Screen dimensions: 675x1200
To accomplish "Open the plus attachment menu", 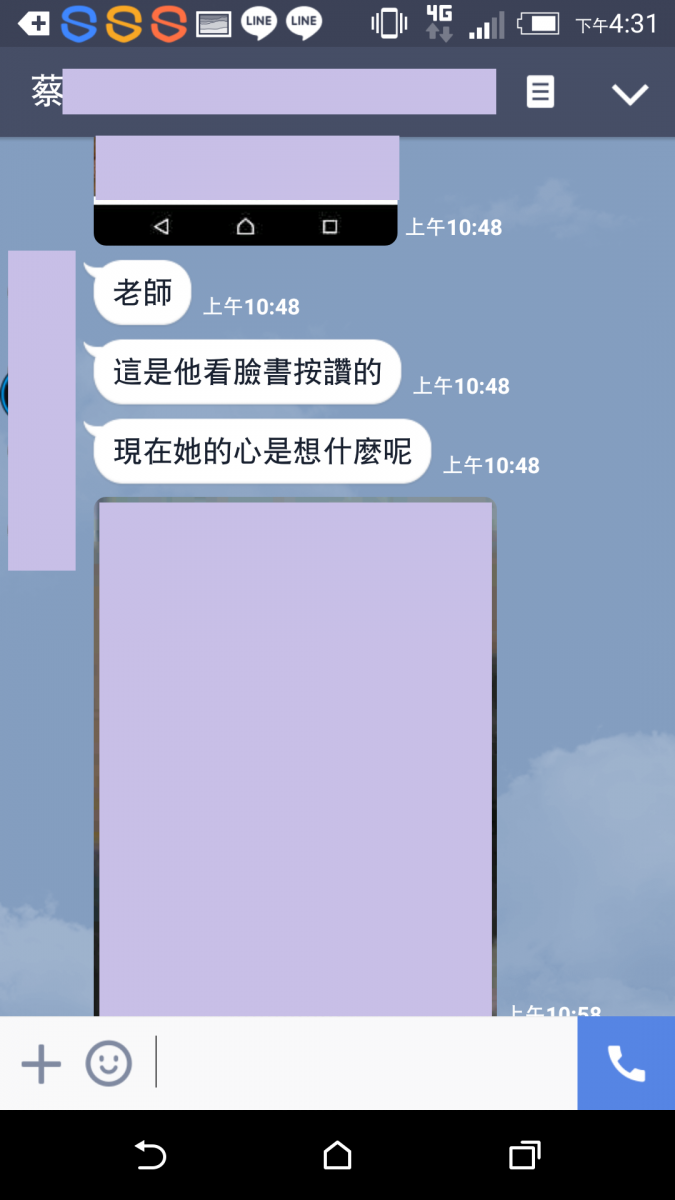I will pyautogui.click(x=41, y=1063).
